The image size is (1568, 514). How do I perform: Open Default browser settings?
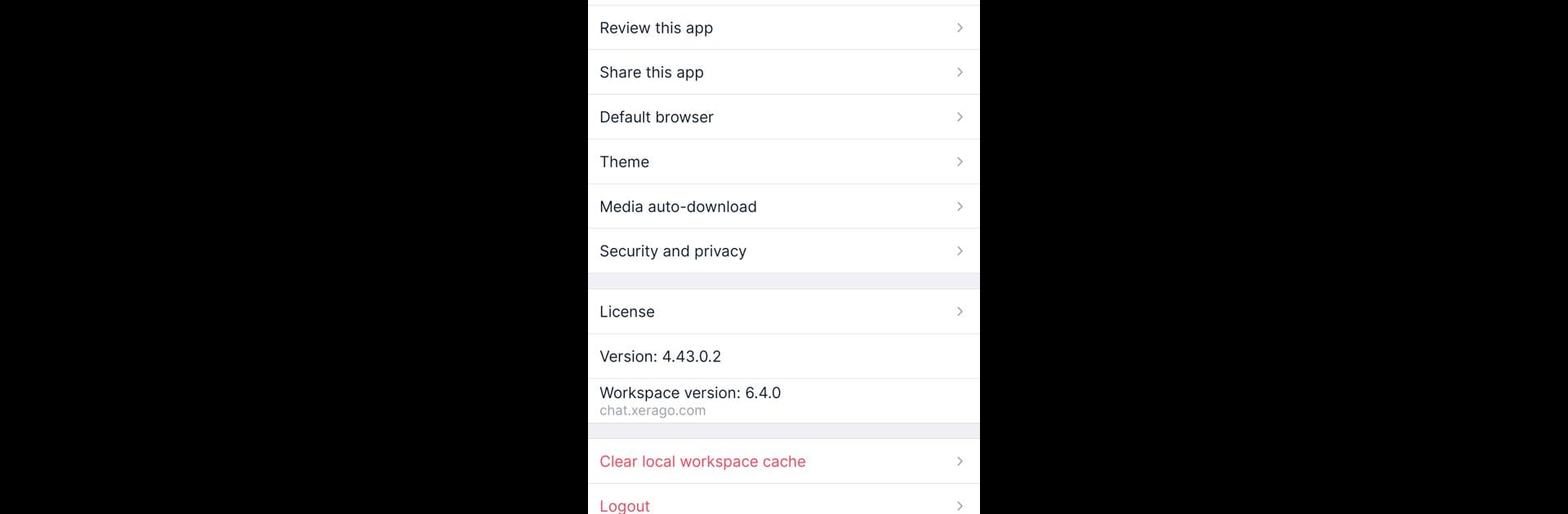click(x=782, y=117)
